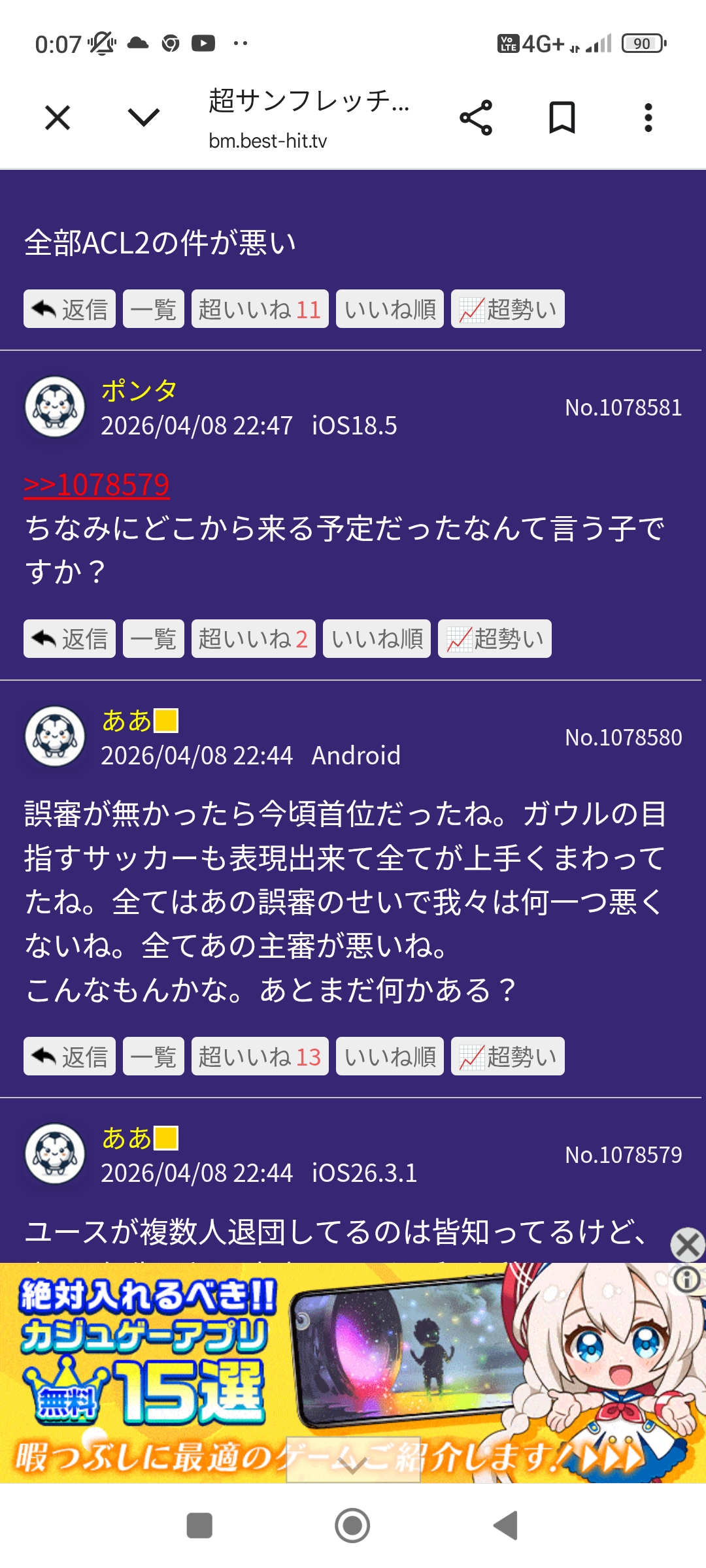This screenshot has height=1568, width=706.
Task: Minimize the tab with the down chevron
Action: point(144,118)
